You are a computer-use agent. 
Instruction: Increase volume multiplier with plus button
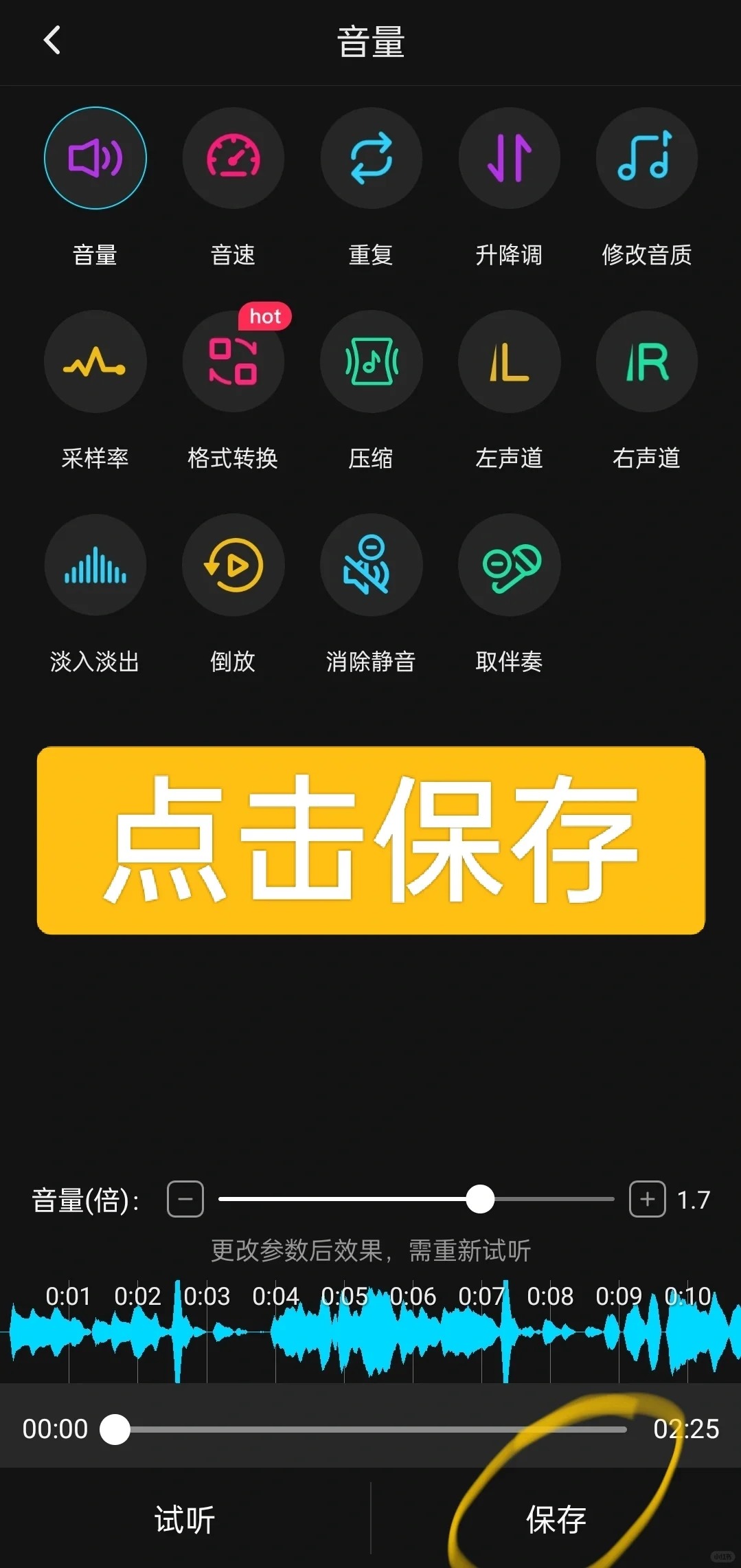[x=647, y=1199]
